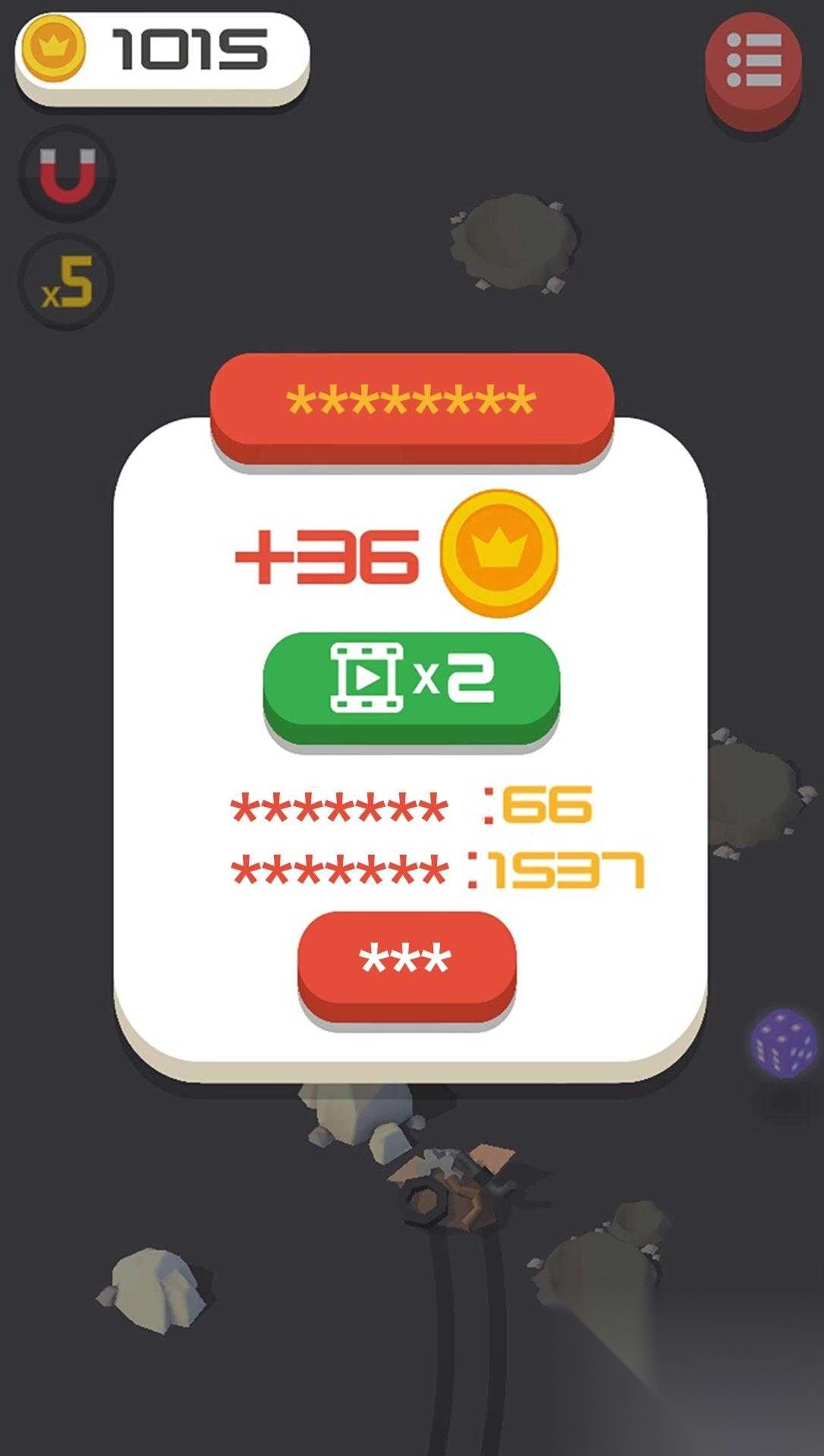824x1456 pixels.
Task: Expand the menu panel via red circle button
Action: tap(753, 61)
